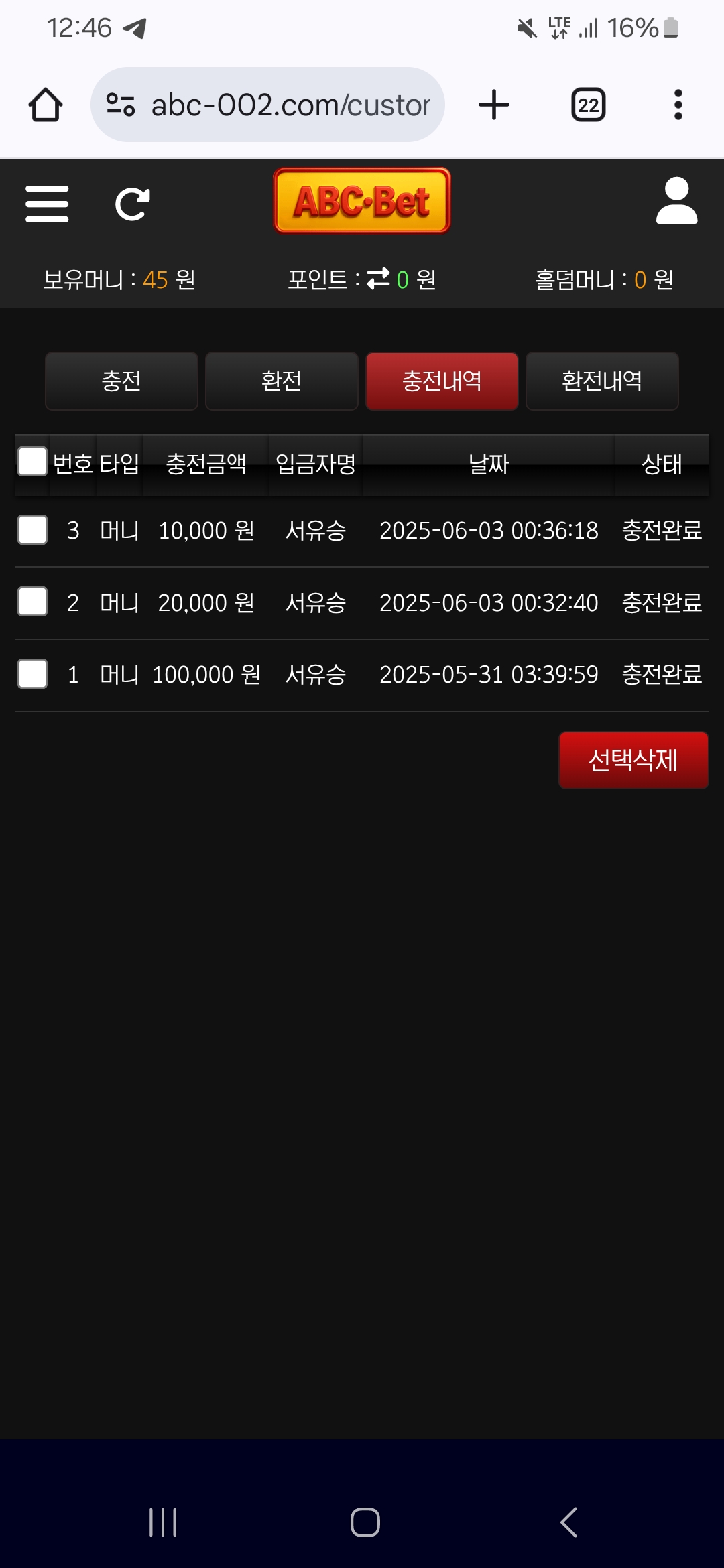Open the user profile icon
The height and width of the screenshot is (1568, 724).
676,200
